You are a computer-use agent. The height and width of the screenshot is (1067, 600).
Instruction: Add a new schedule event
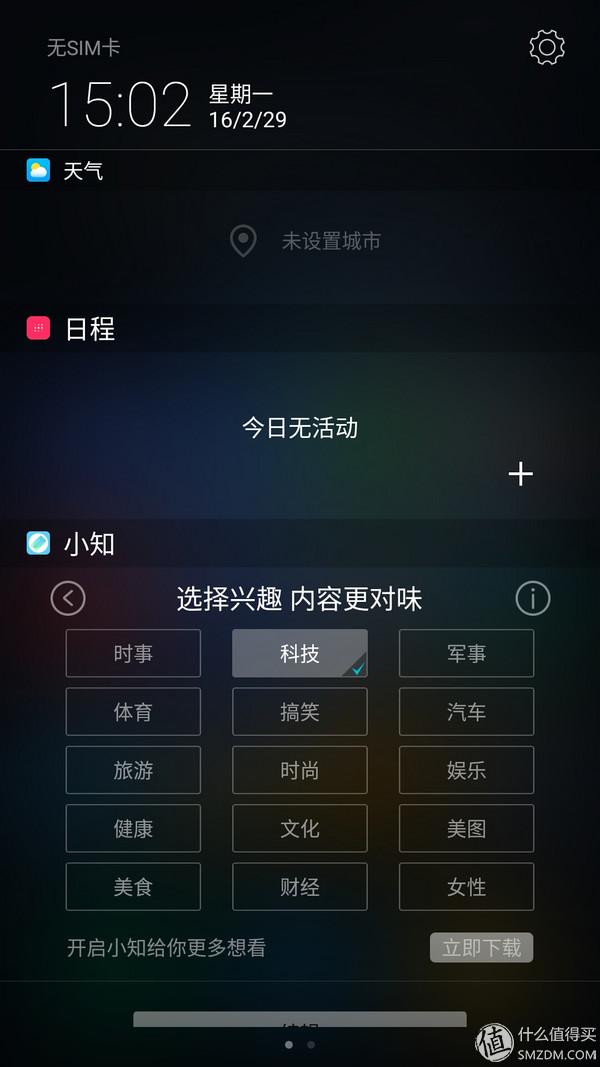tap(521, 473)
